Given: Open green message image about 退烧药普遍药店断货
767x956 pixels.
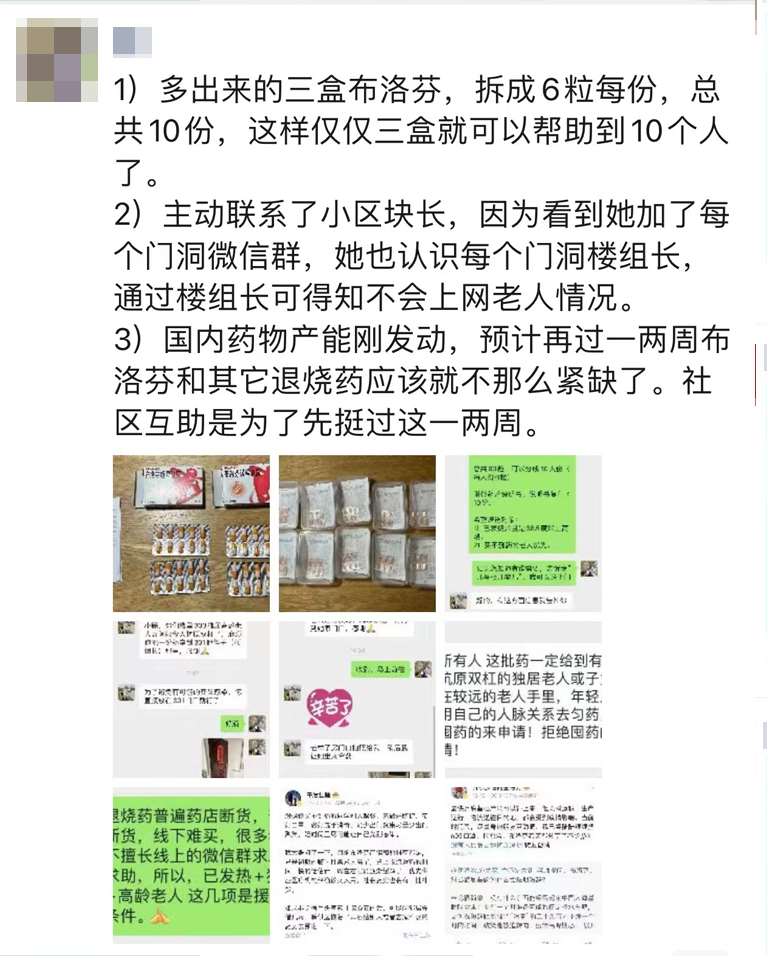Looking at the screenshot, I should 191,863.
